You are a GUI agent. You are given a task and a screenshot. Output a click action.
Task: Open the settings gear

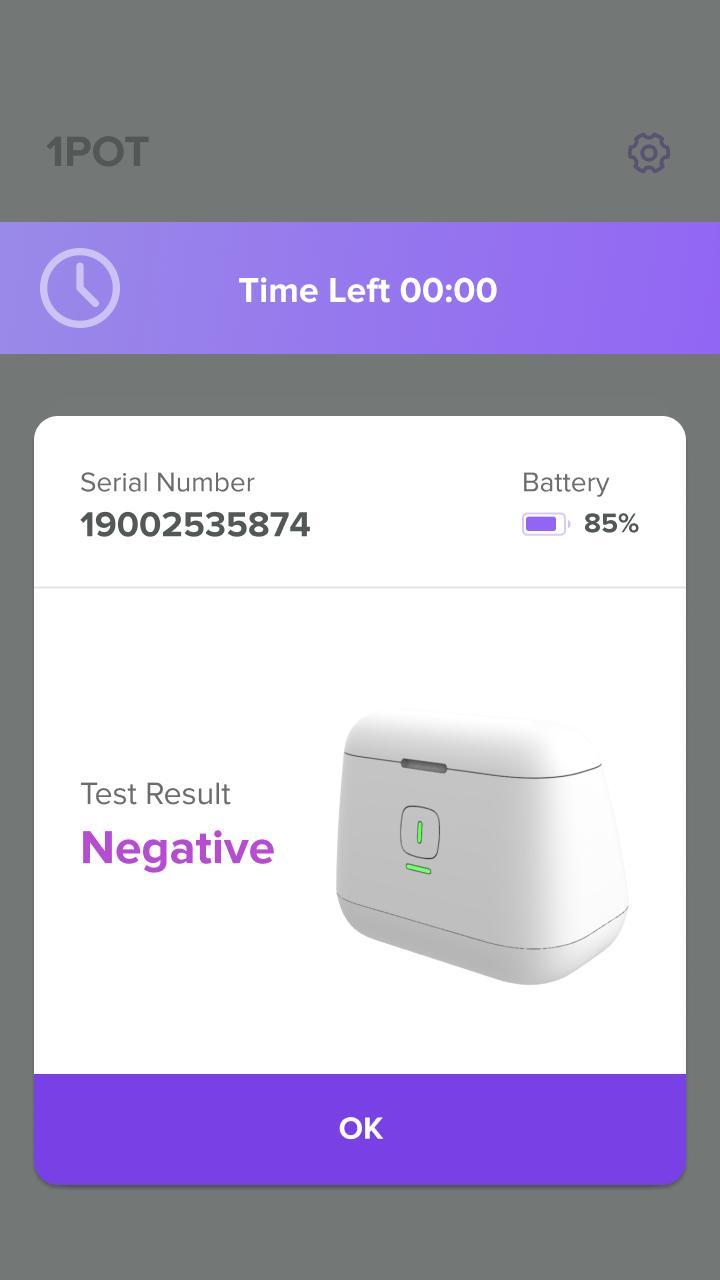pos(648,153)
